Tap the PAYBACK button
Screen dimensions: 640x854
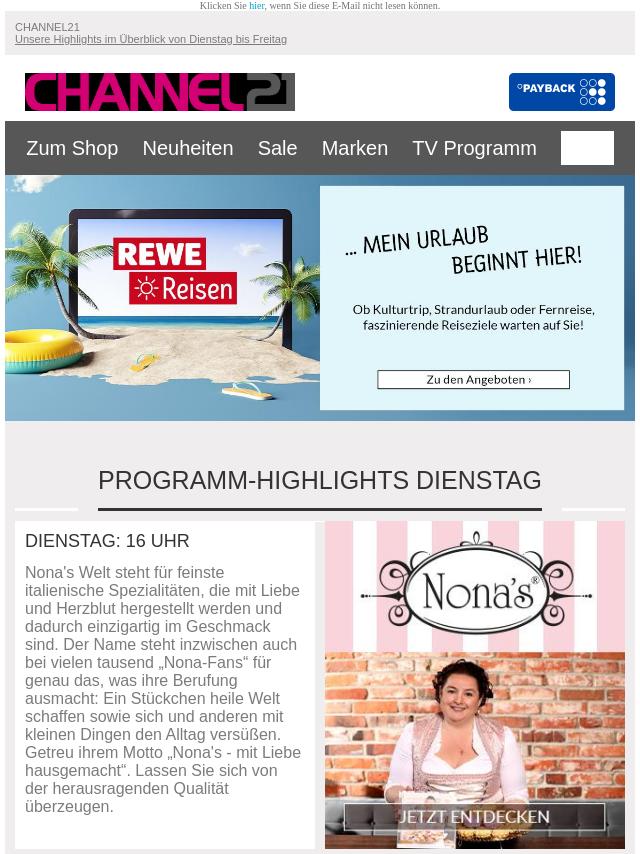click(561, 92)
